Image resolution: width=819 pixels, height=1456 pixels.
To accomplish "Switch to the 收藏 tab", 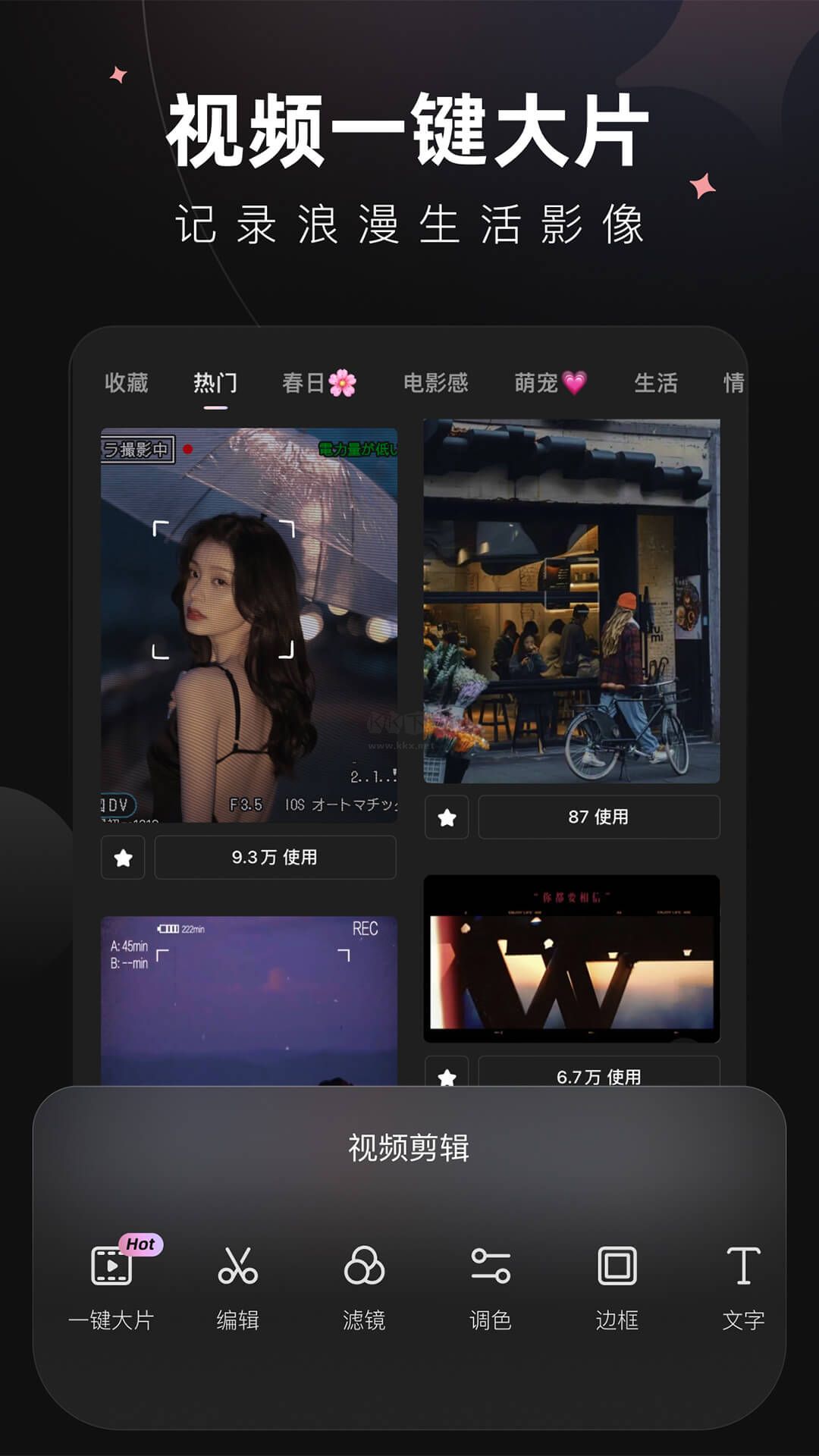I will 126,383.
